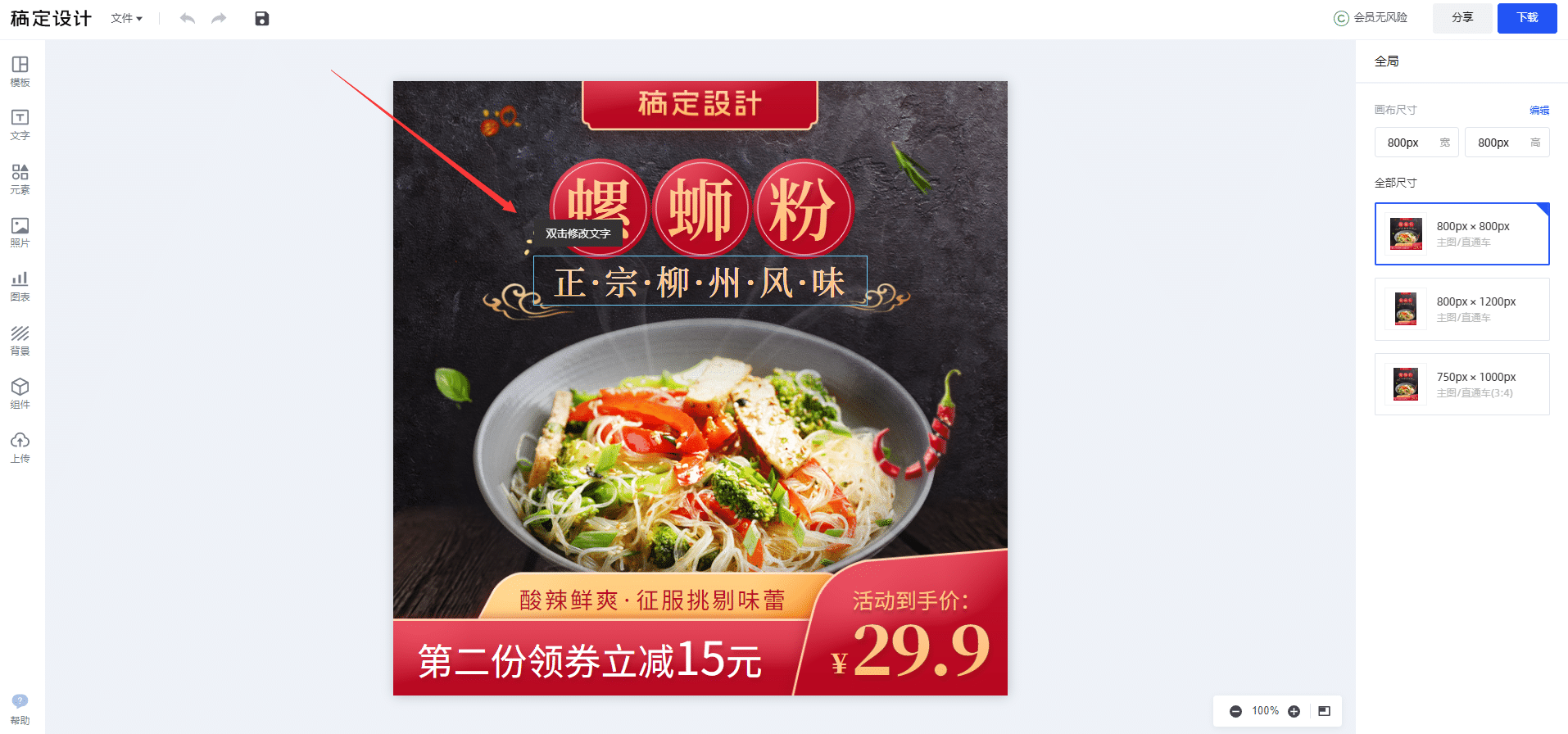Open 帮助 help
This screenshot has width=1568, height=734.
click(x=20, y=709)
